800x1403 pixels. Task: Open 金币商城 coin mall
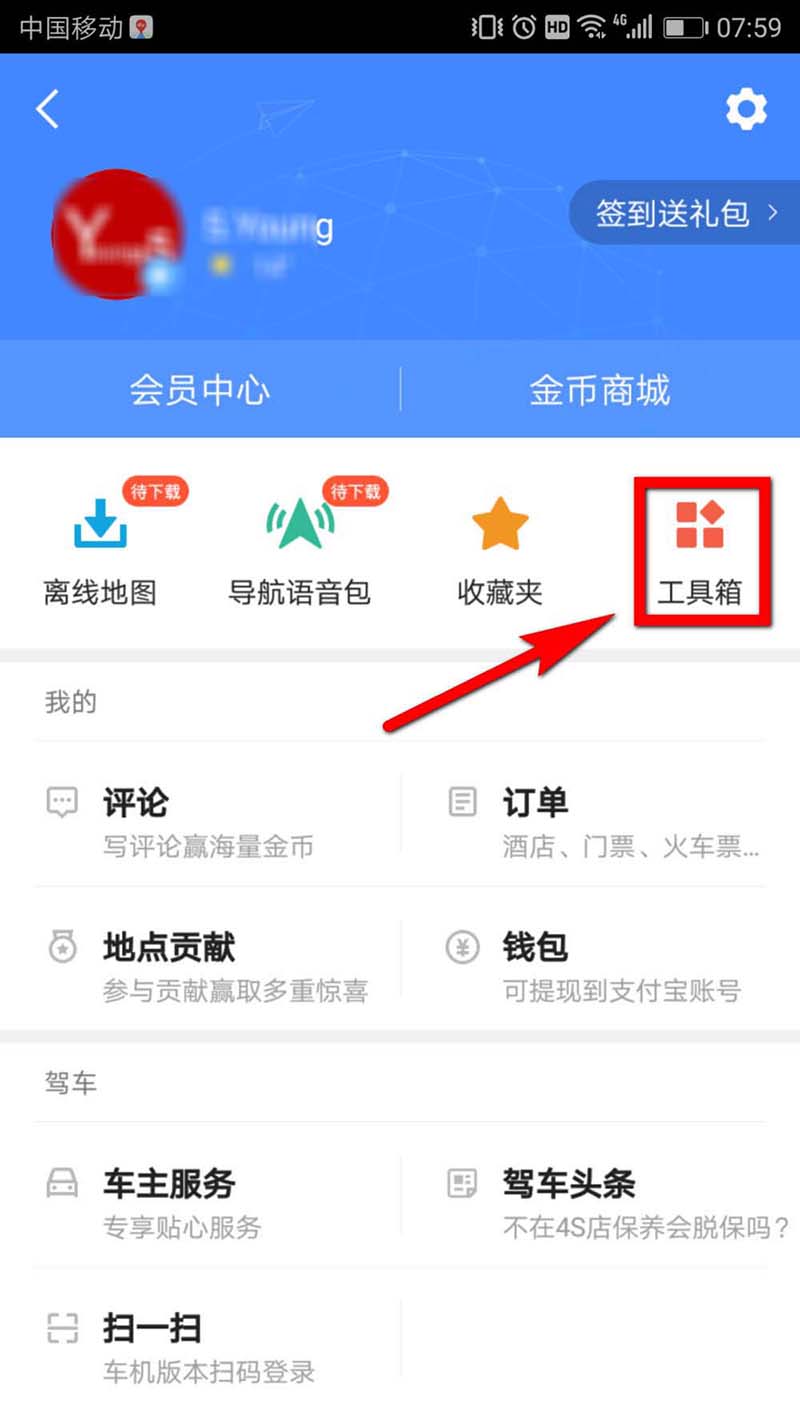[599, 389]
